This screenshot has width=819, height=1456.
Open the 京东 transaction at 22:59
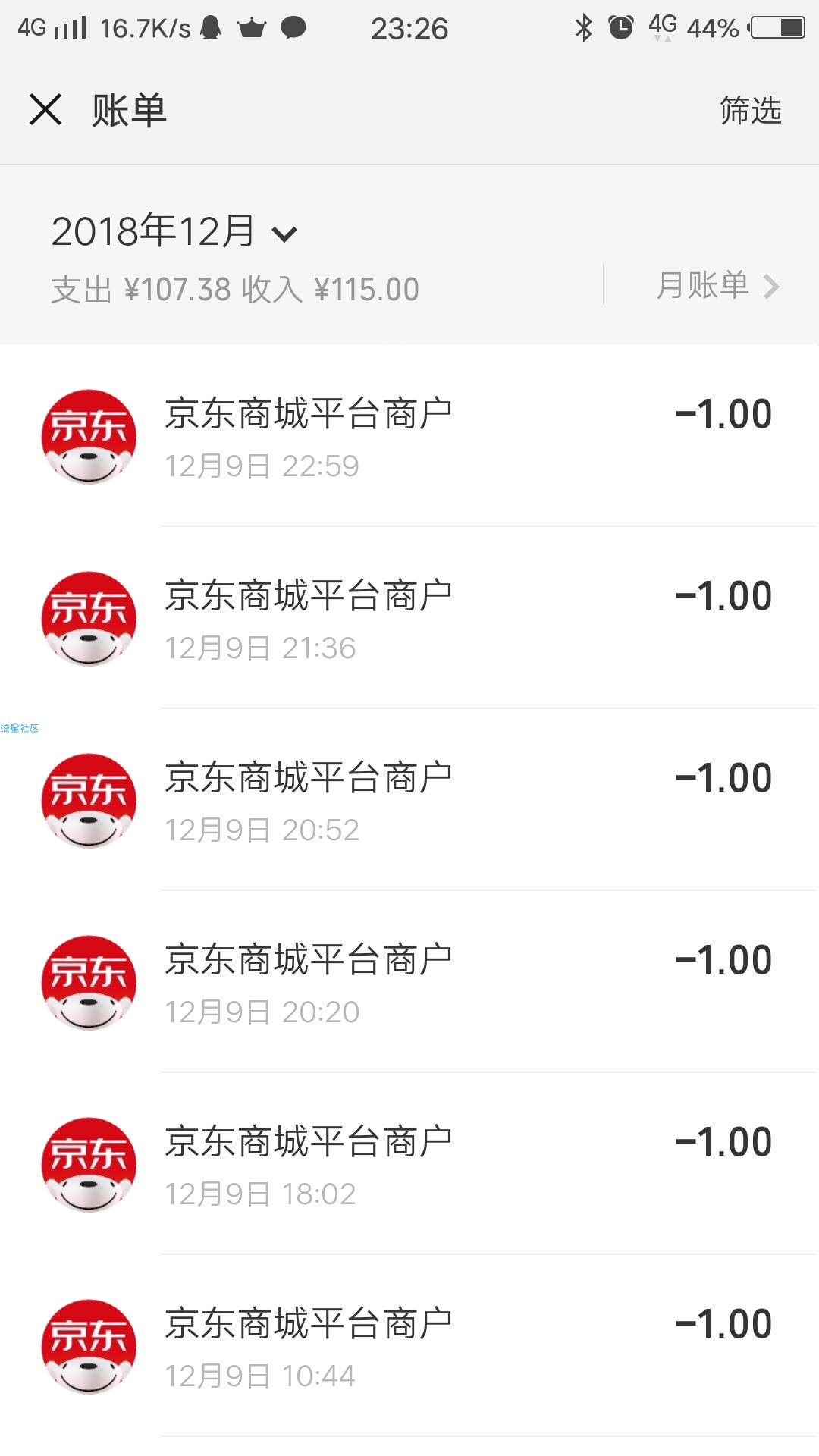coord(409,436)
